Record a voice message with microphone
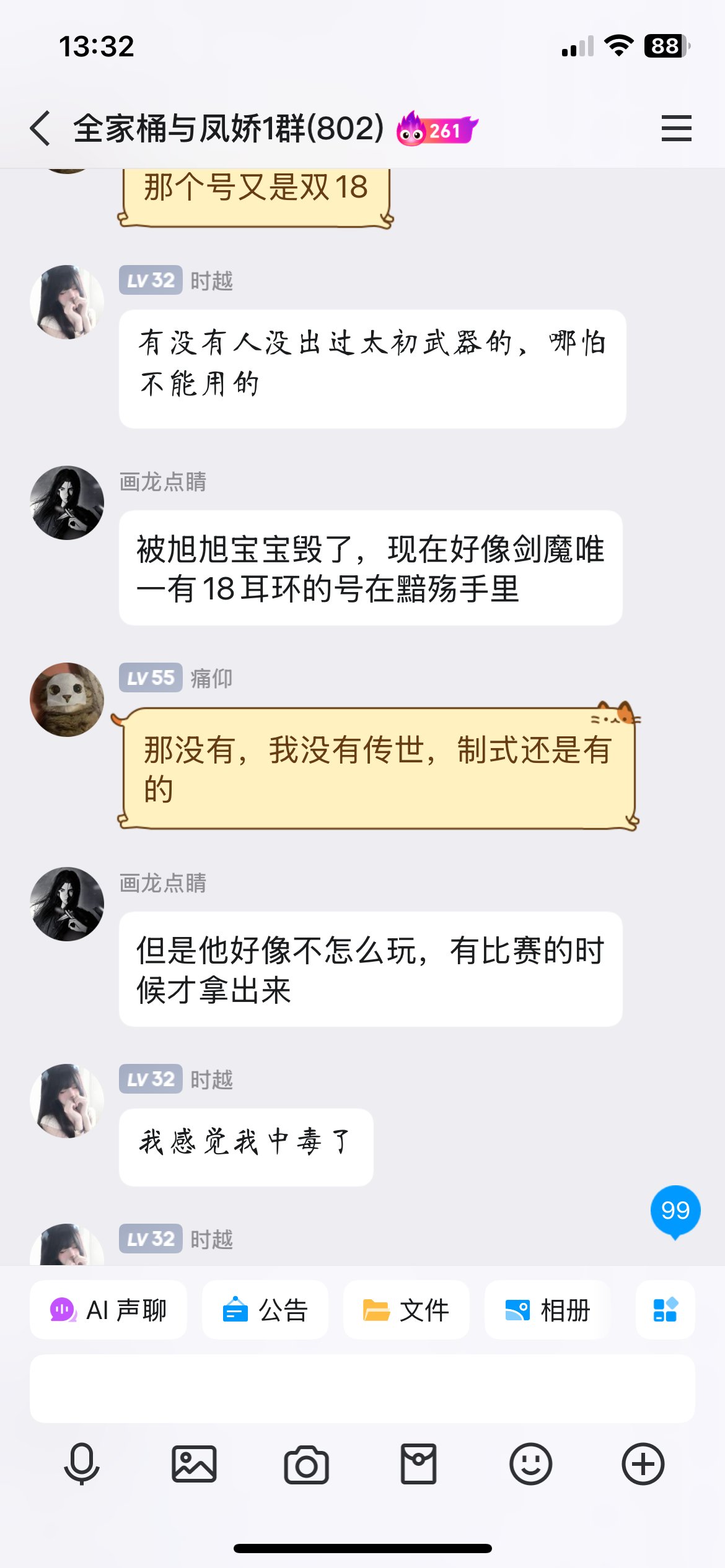The height and width of the screenshot is (1568, 725). point(82,1464)
